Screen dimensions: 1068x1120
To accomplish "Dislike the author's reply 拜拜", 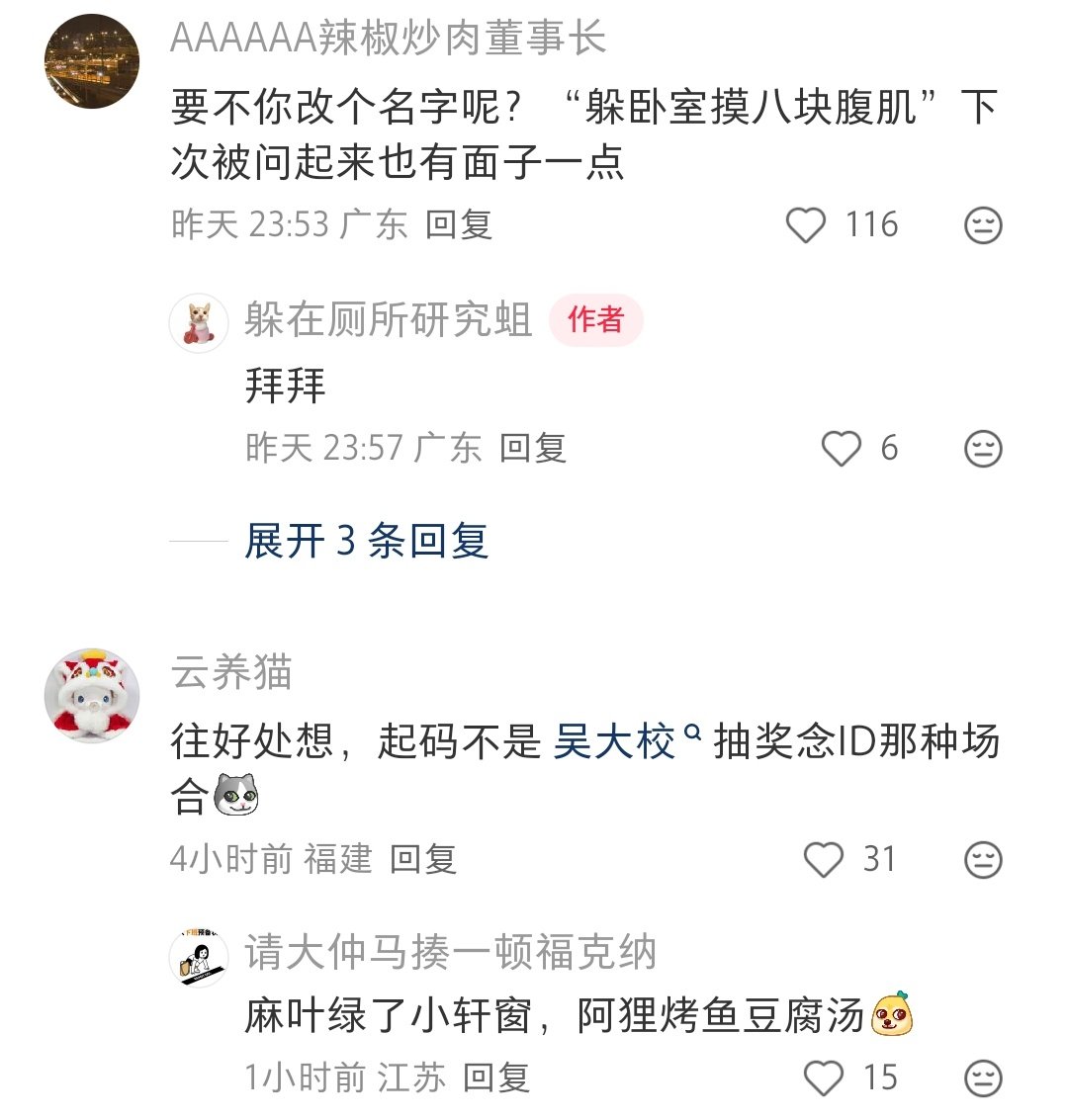I will (983, 449).
